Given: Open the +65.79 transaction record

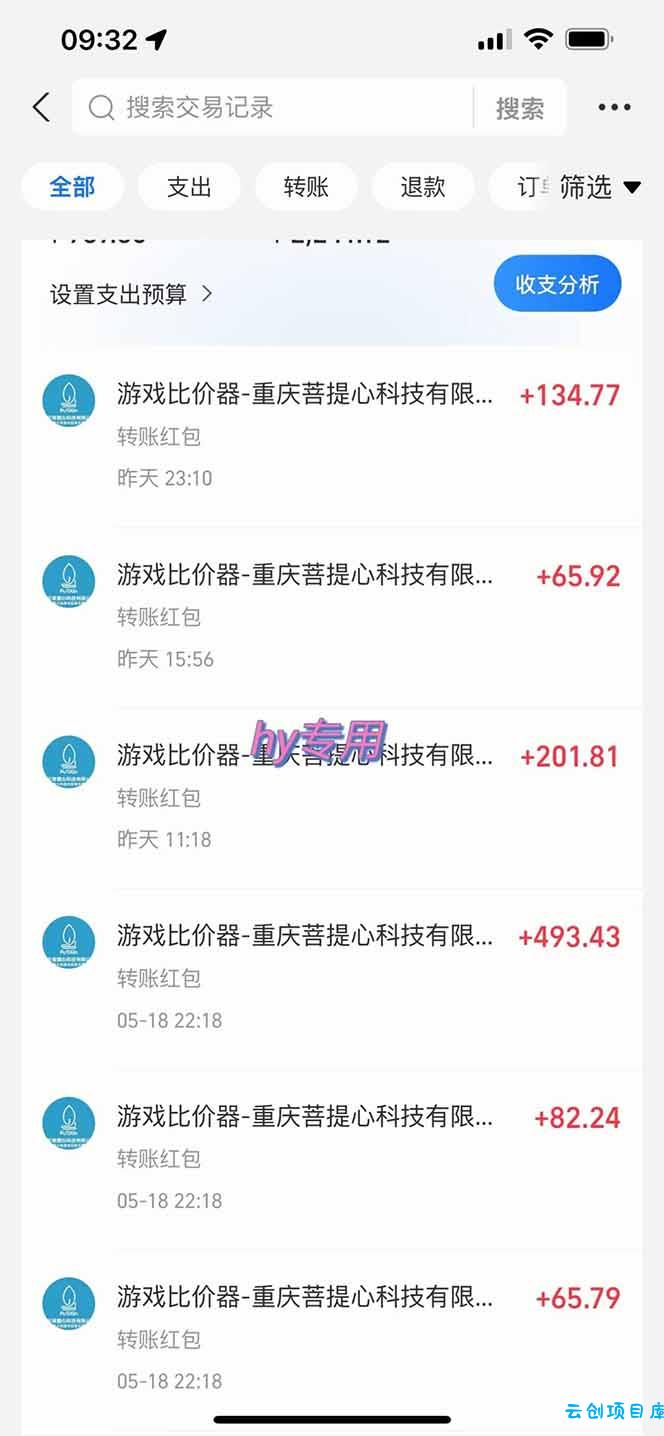Looking at the screenshot, I should coord(332,1339).
